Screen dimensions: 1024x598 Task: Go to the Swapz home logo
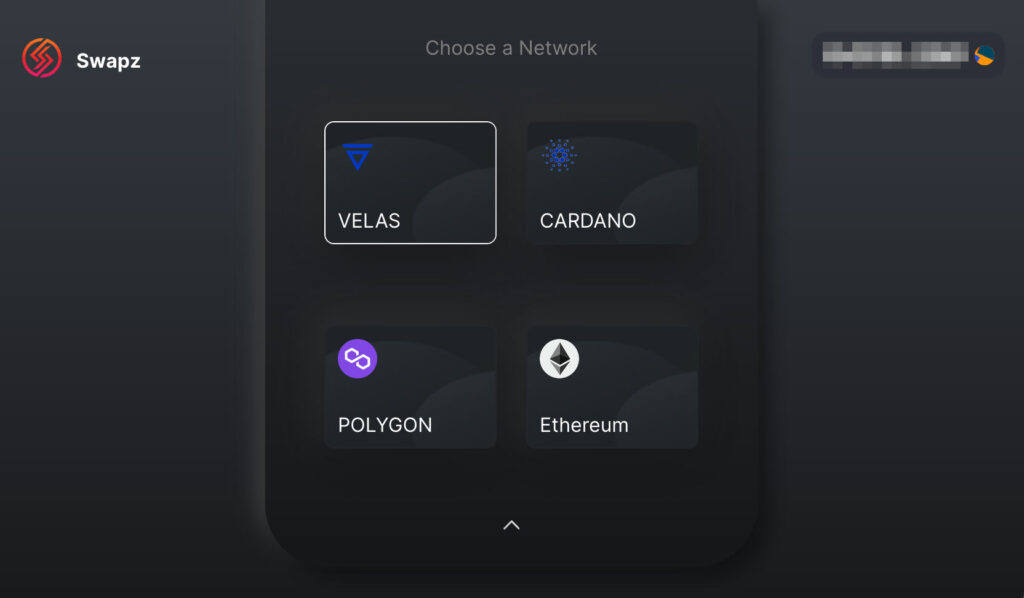tap(81, 59)
